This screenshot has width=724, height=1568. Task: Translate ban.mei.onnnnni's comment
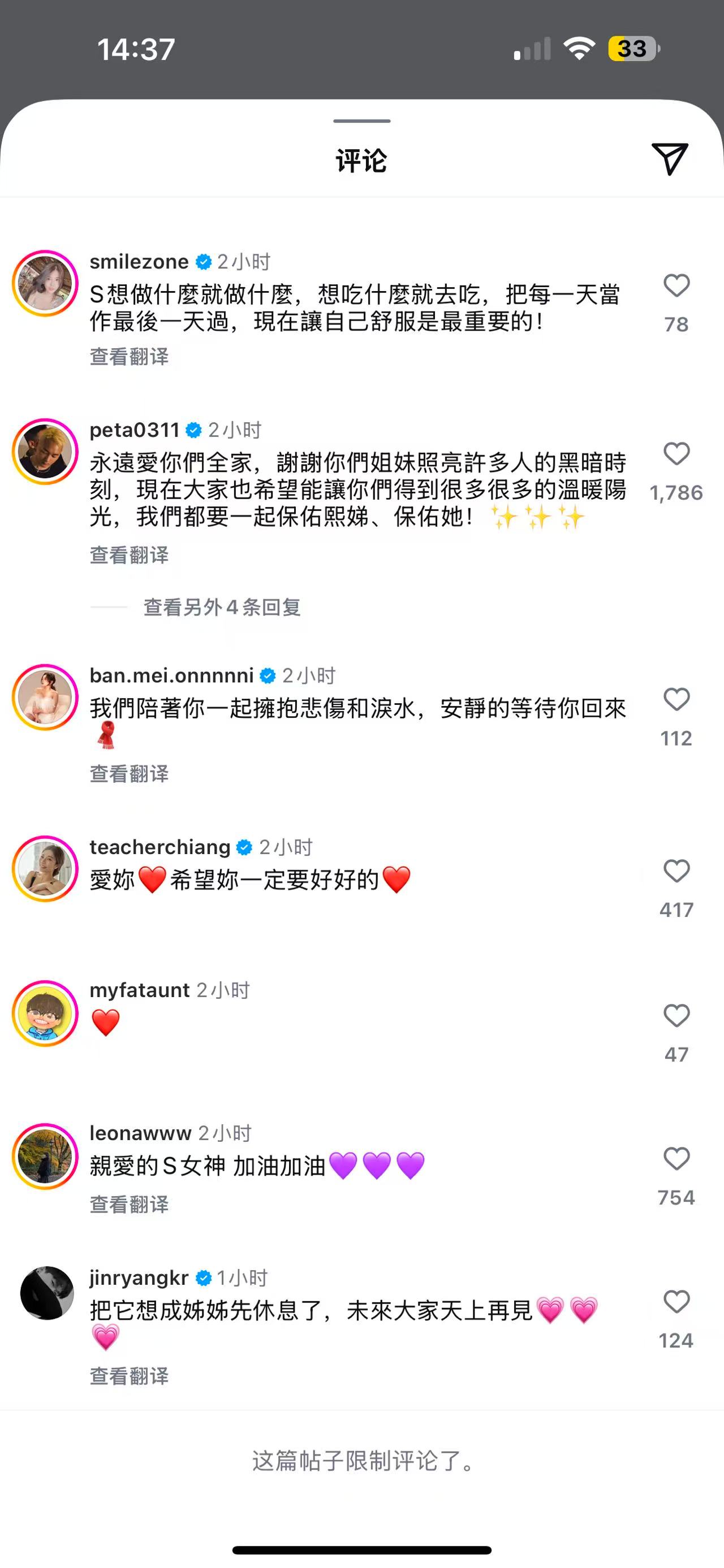pyautogui.click(x=129, y=774)
